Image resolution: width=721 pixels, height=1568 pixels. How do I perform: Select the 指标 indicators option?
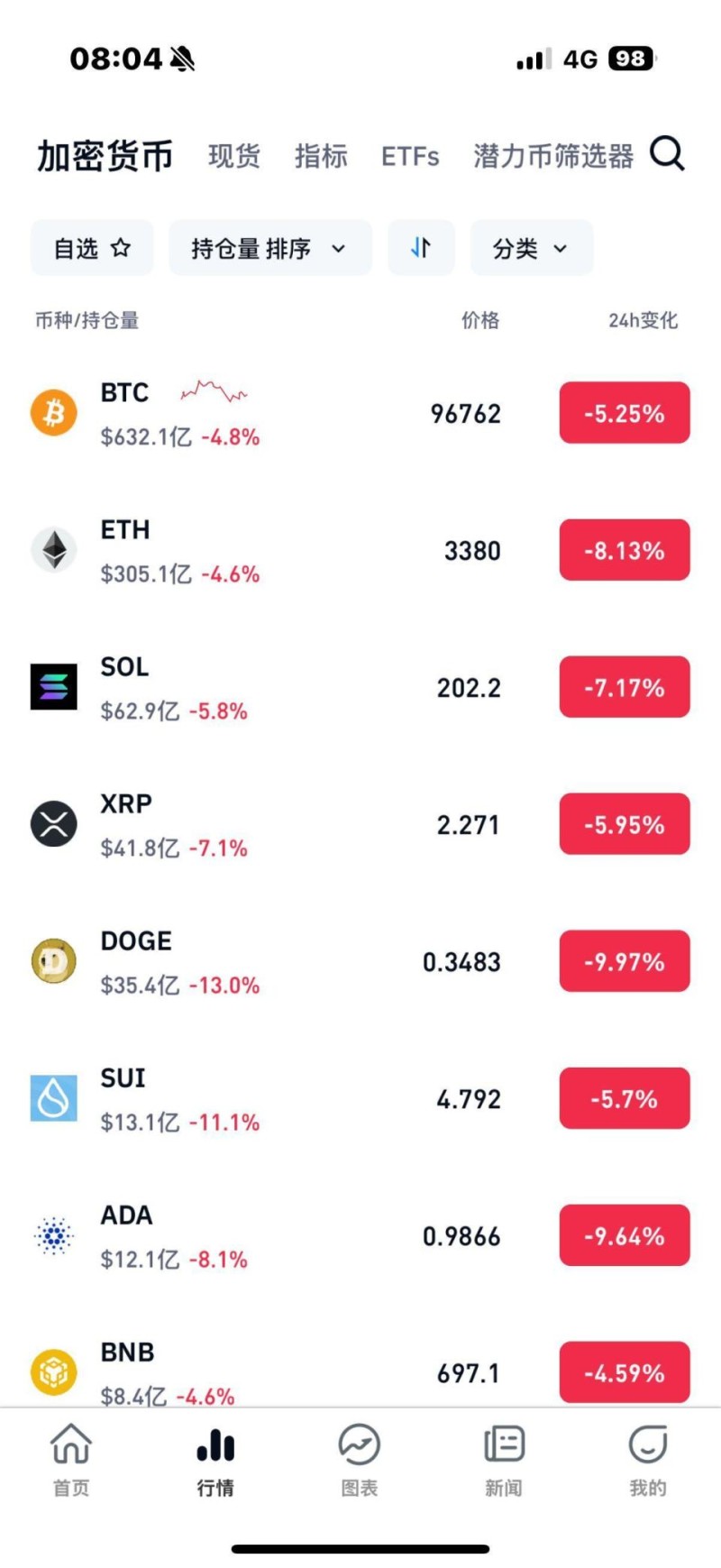(320, 156)
